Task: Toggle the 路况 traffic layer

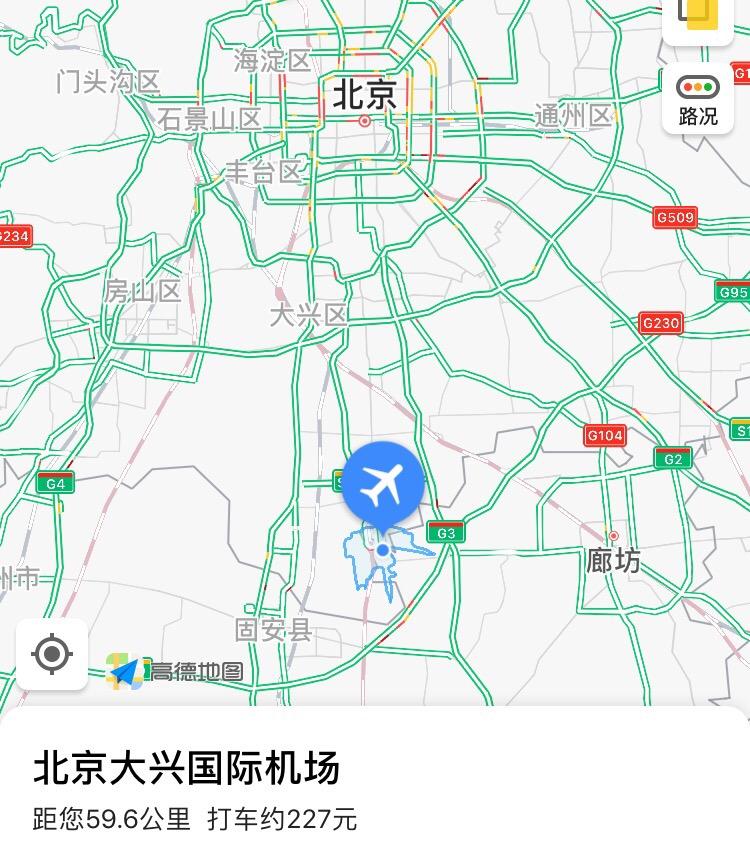Action: [697, 99]
